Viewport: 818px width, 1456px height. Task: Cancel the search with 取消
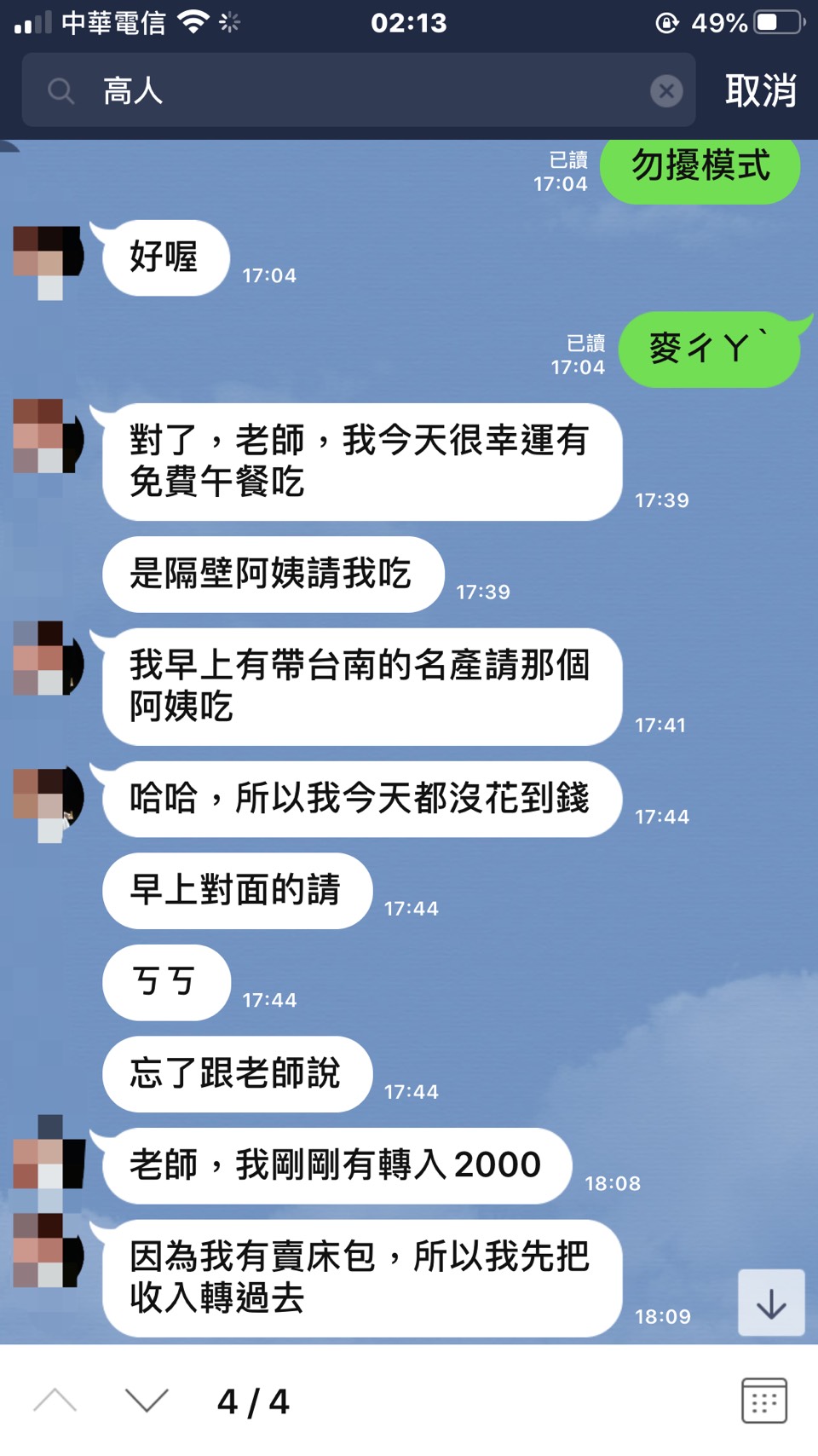pos(760,90)
